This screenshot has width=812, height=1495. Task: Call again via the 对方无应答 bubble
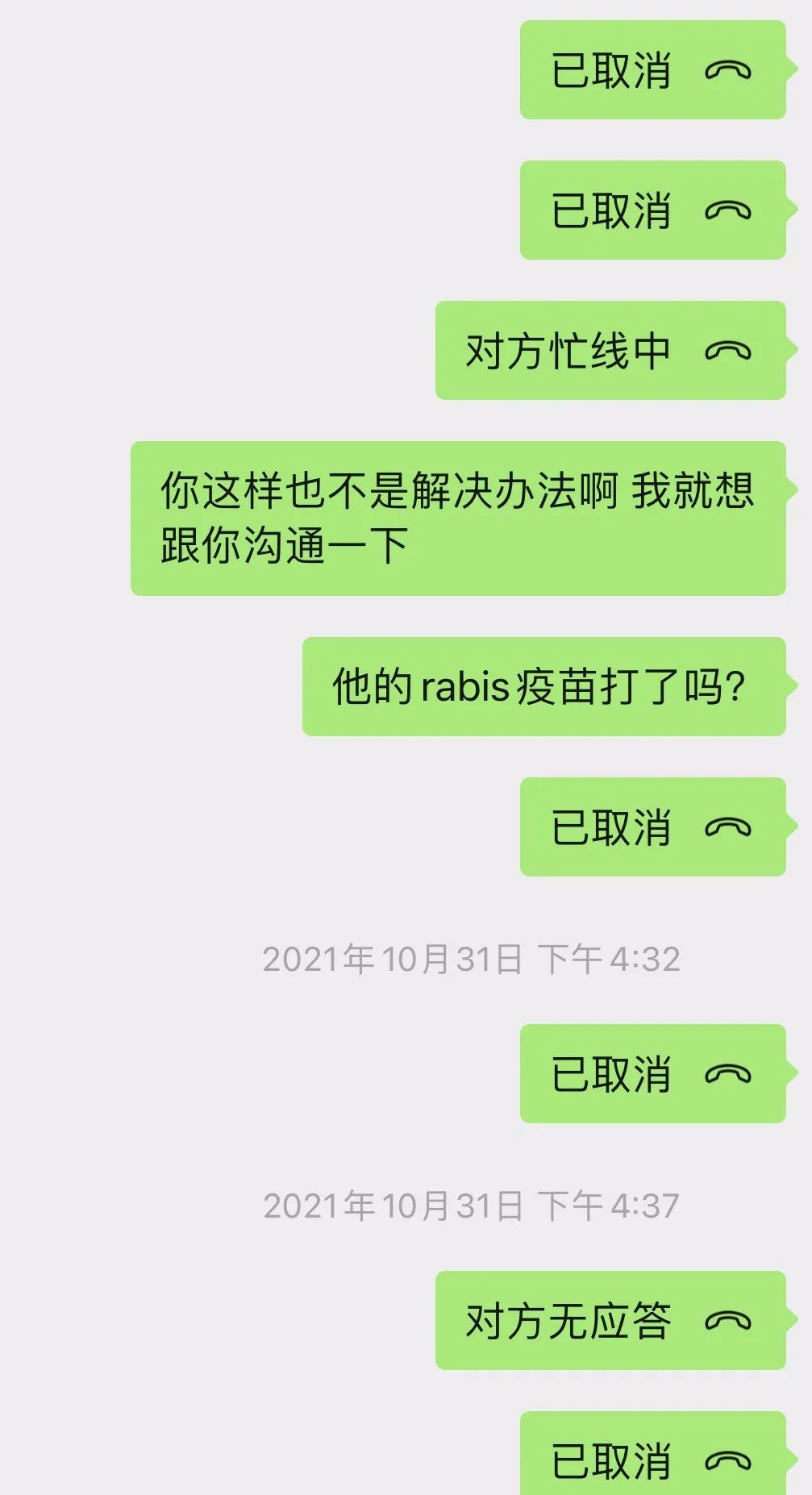point(610,1321)
